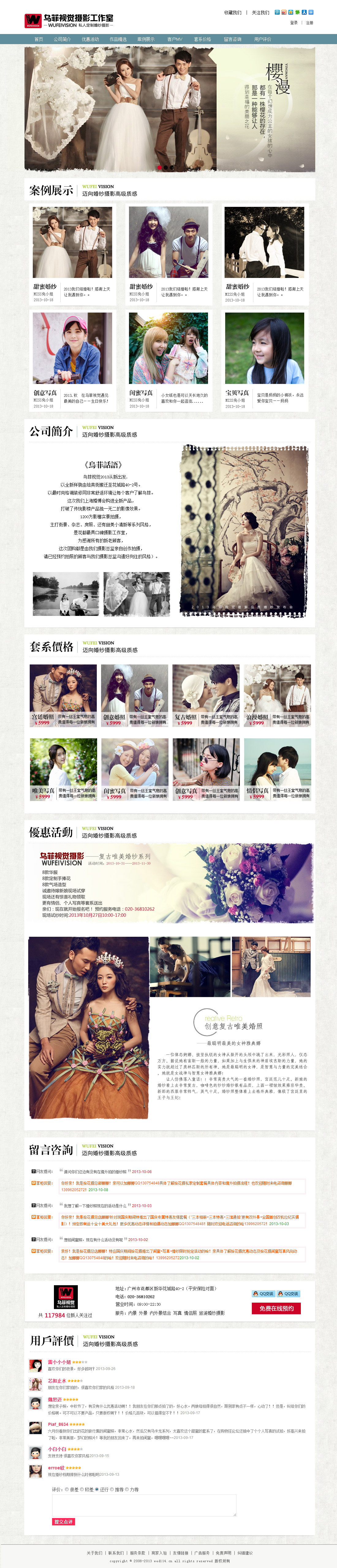The height and width of the screenshot is (1568, 337).
Task: Open the 套系价格 navigation item
Action: click(x=203, y=39)
